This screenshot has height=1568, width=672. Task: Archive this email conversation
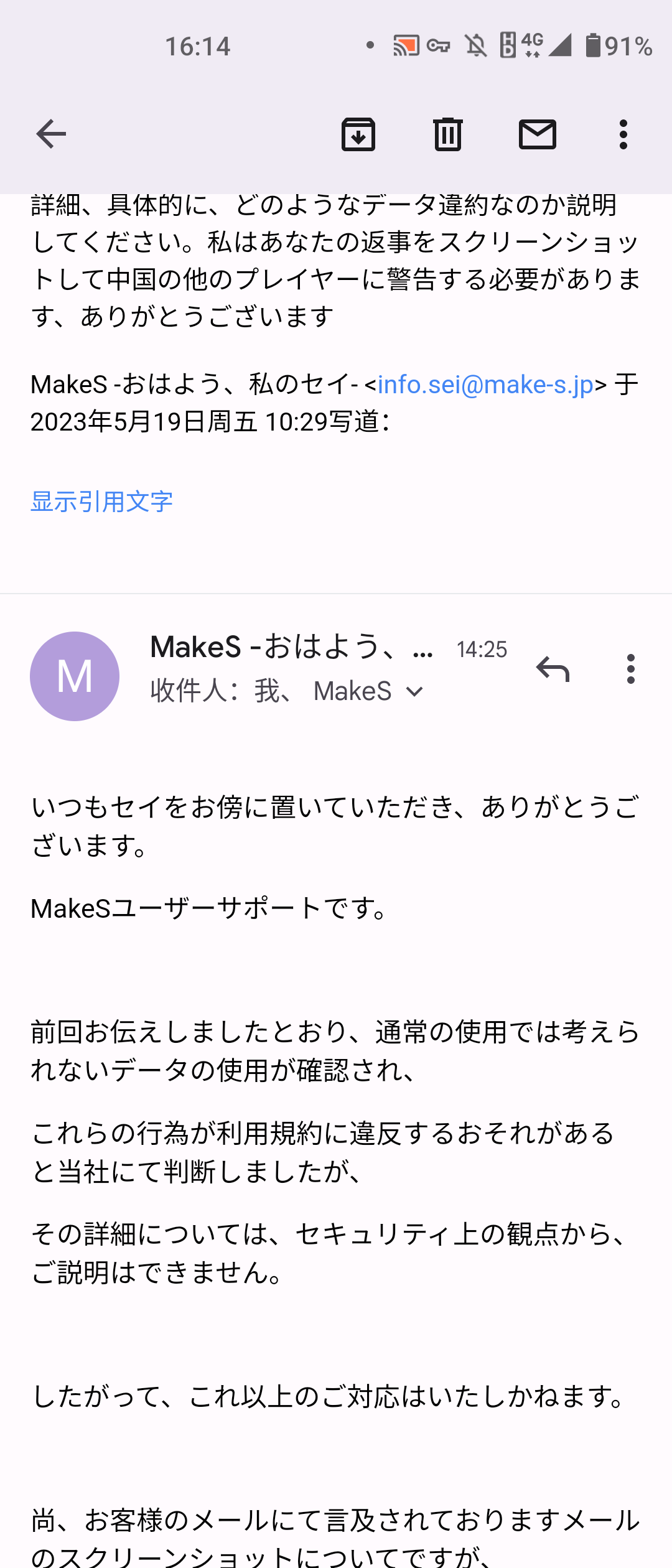358,134
